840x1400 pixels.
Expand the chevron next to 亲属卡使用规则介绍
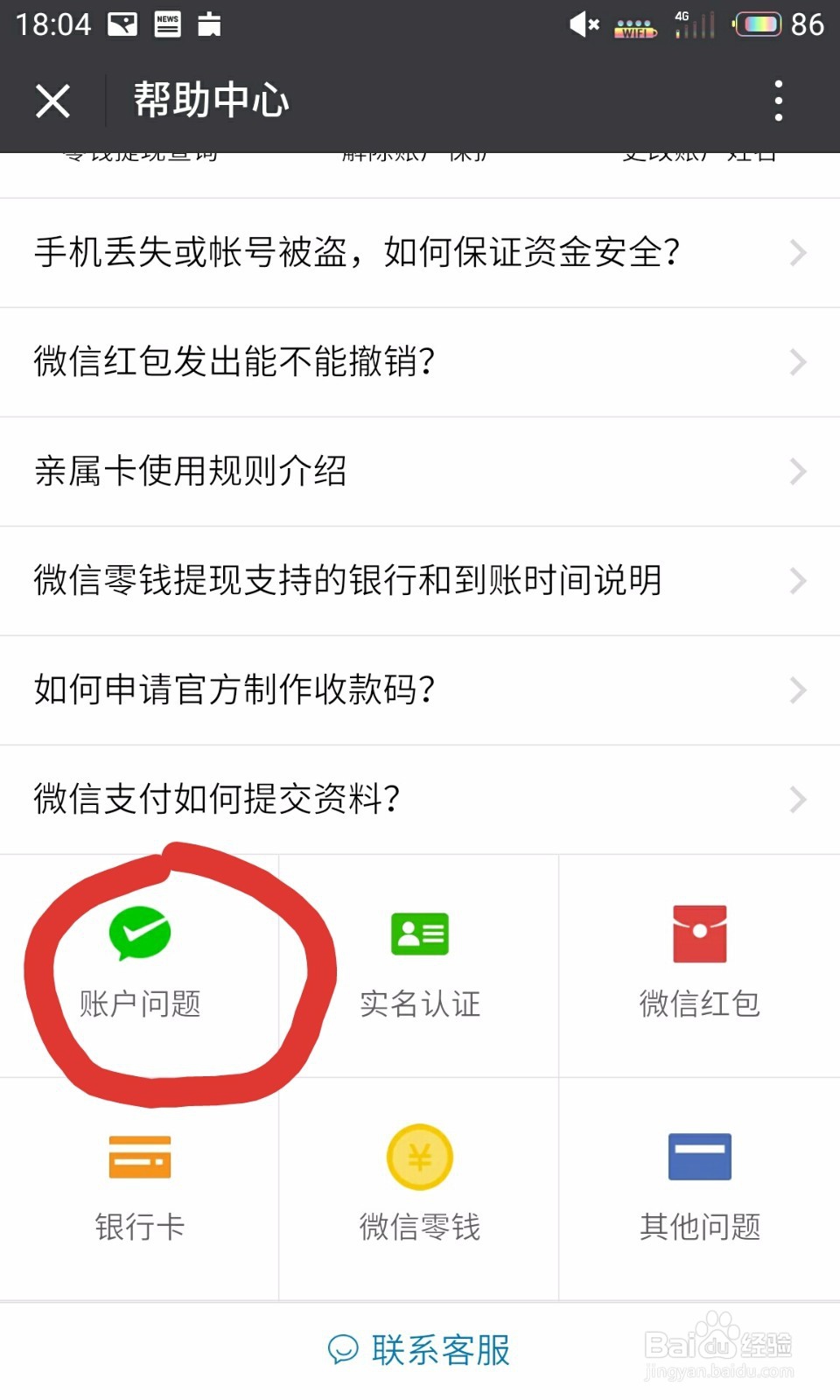tap(796, 472)
